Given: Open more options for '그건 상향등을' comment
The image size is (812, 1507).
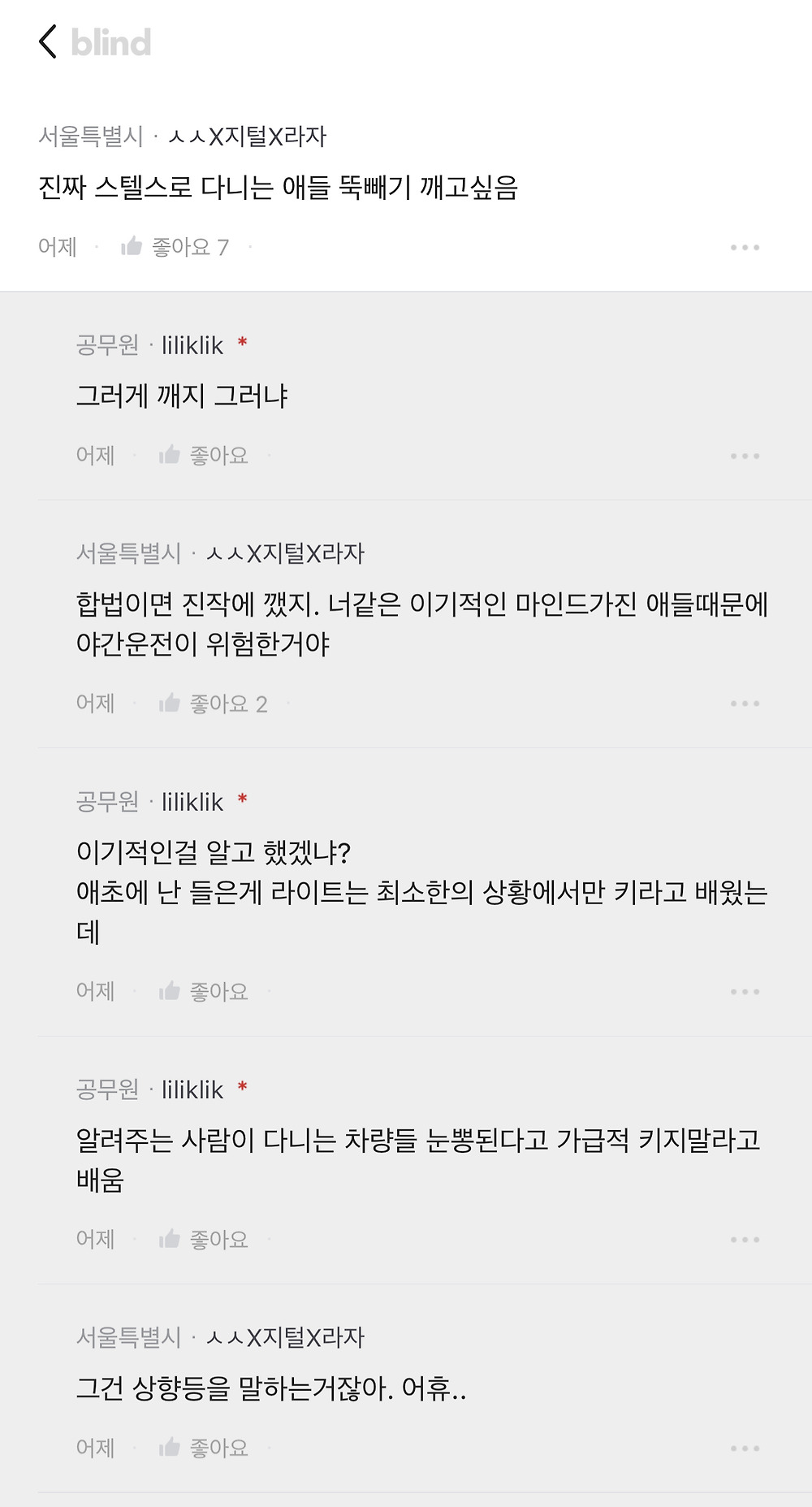Looking at the screenshot, I should 745,1448.
